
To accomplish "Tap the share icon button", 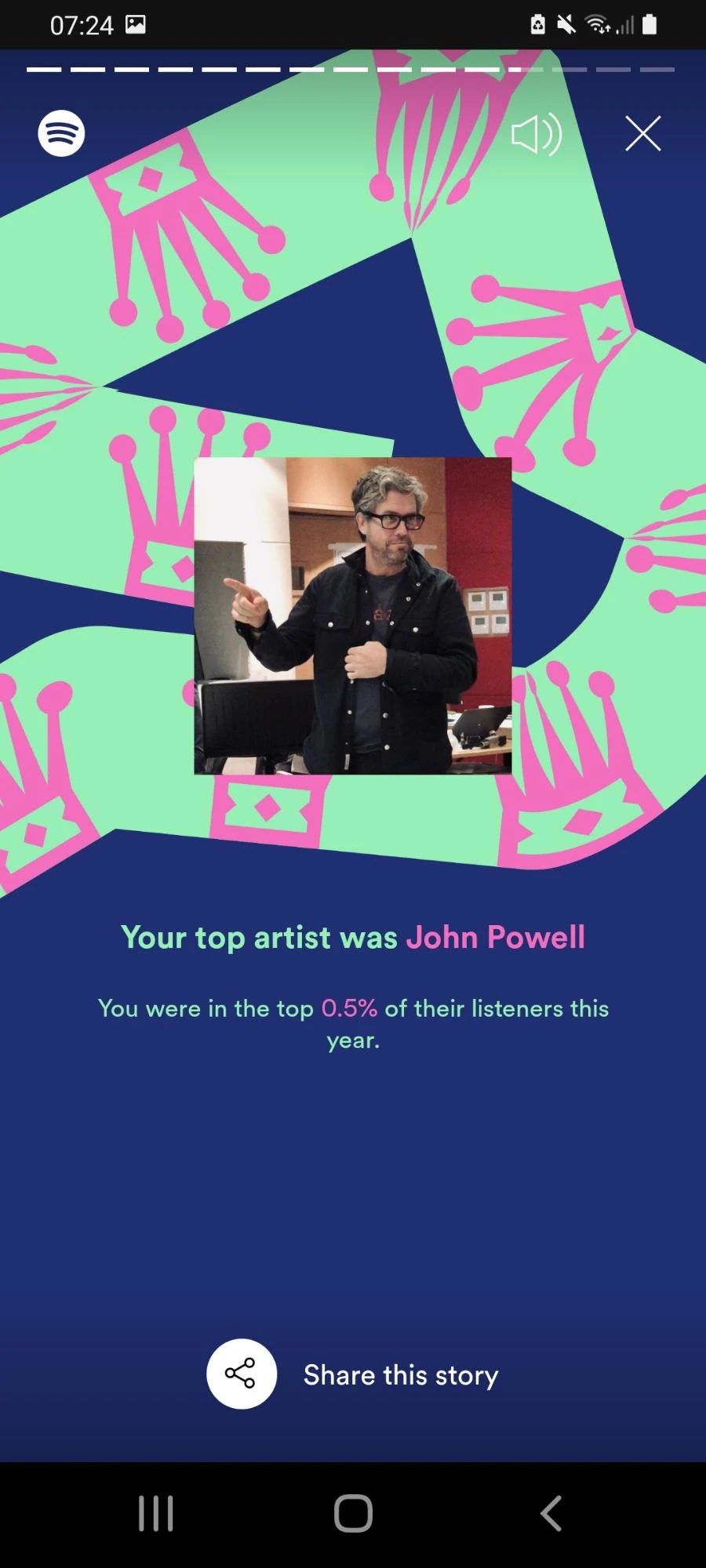I will [242, 1374].
